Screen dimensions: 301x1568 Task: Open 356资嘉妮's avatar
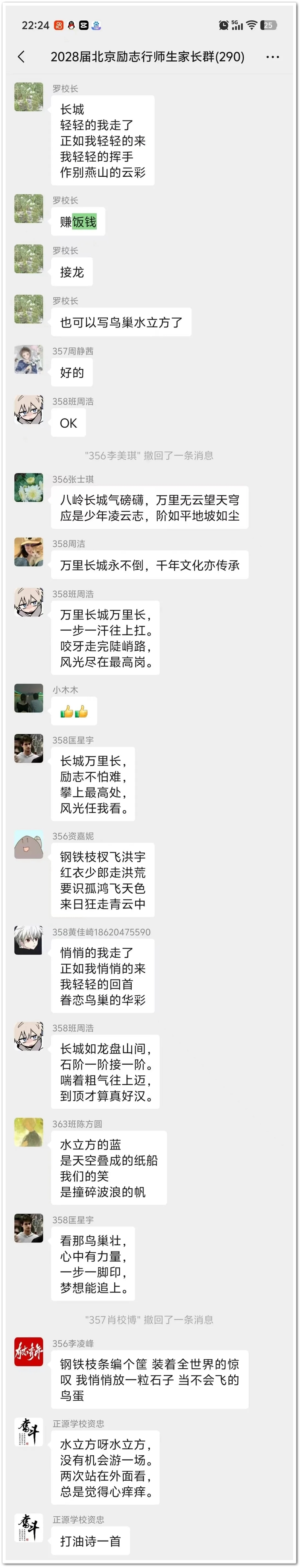click(29, 844)
